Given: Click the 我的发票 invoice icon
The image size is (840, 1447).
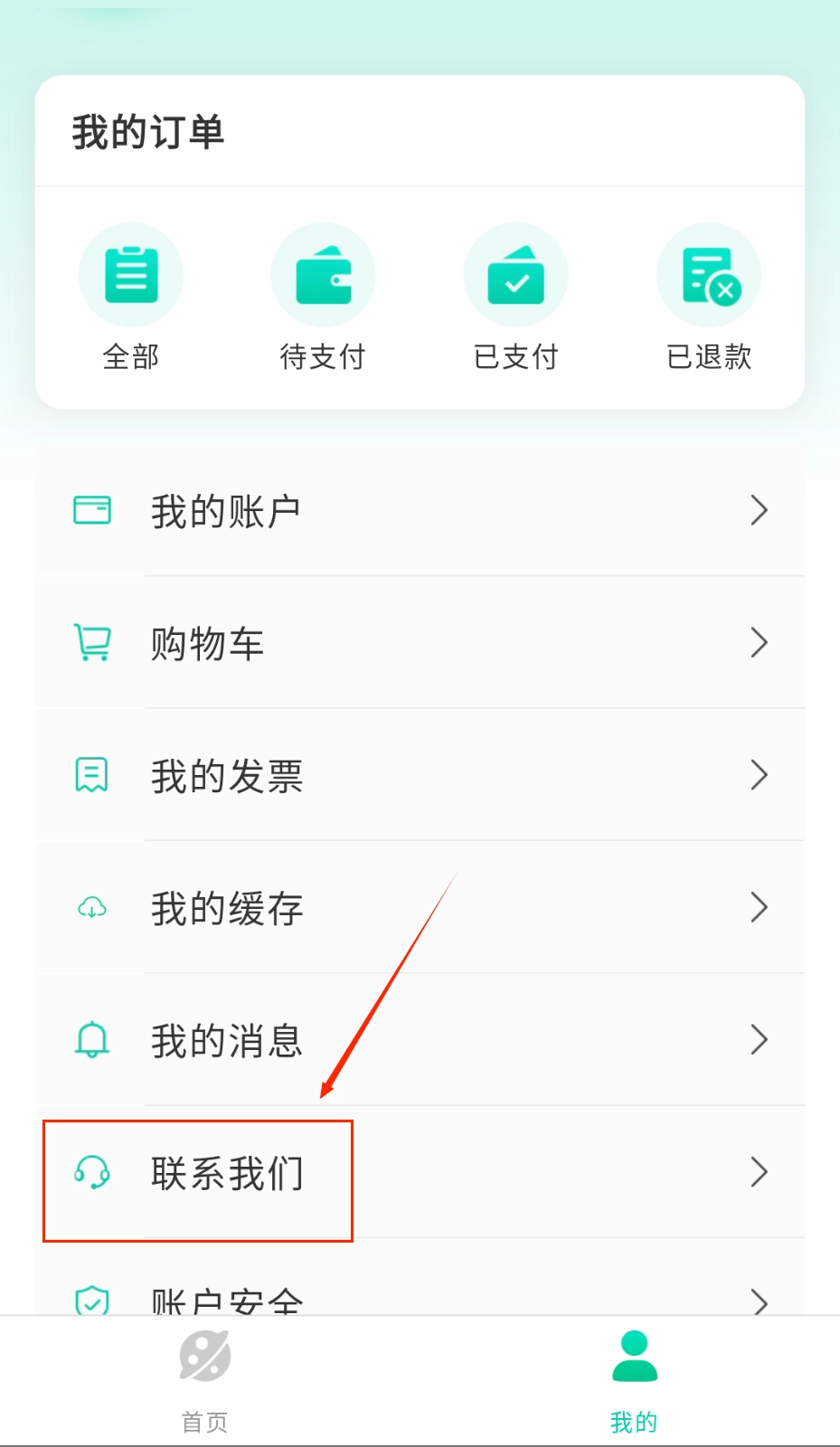Looking at the screenshot, I should tap(91, 774).
